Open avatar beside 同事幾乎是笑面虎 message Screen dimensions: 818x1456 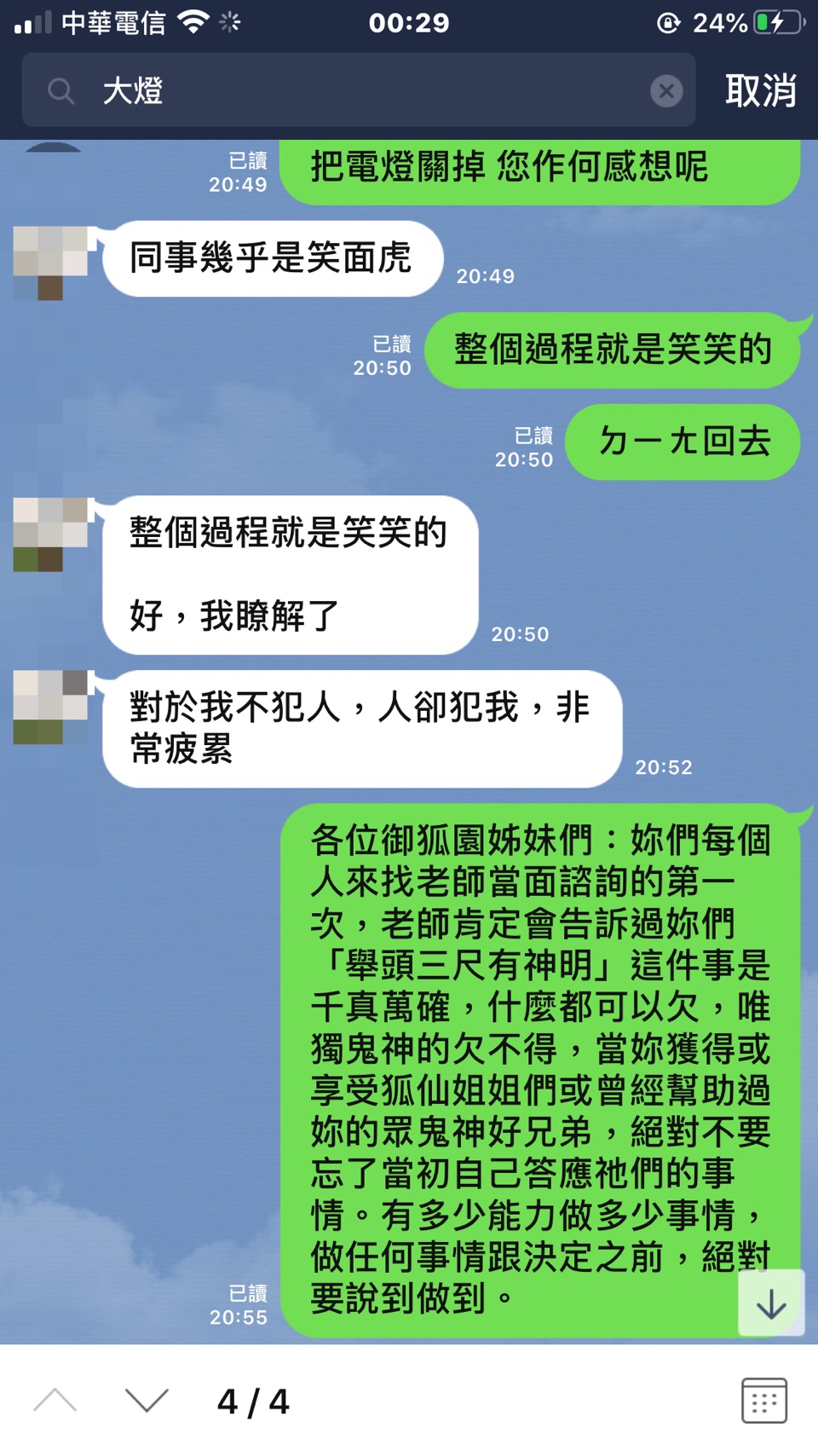pyautogui.click(x=51, y=263)
